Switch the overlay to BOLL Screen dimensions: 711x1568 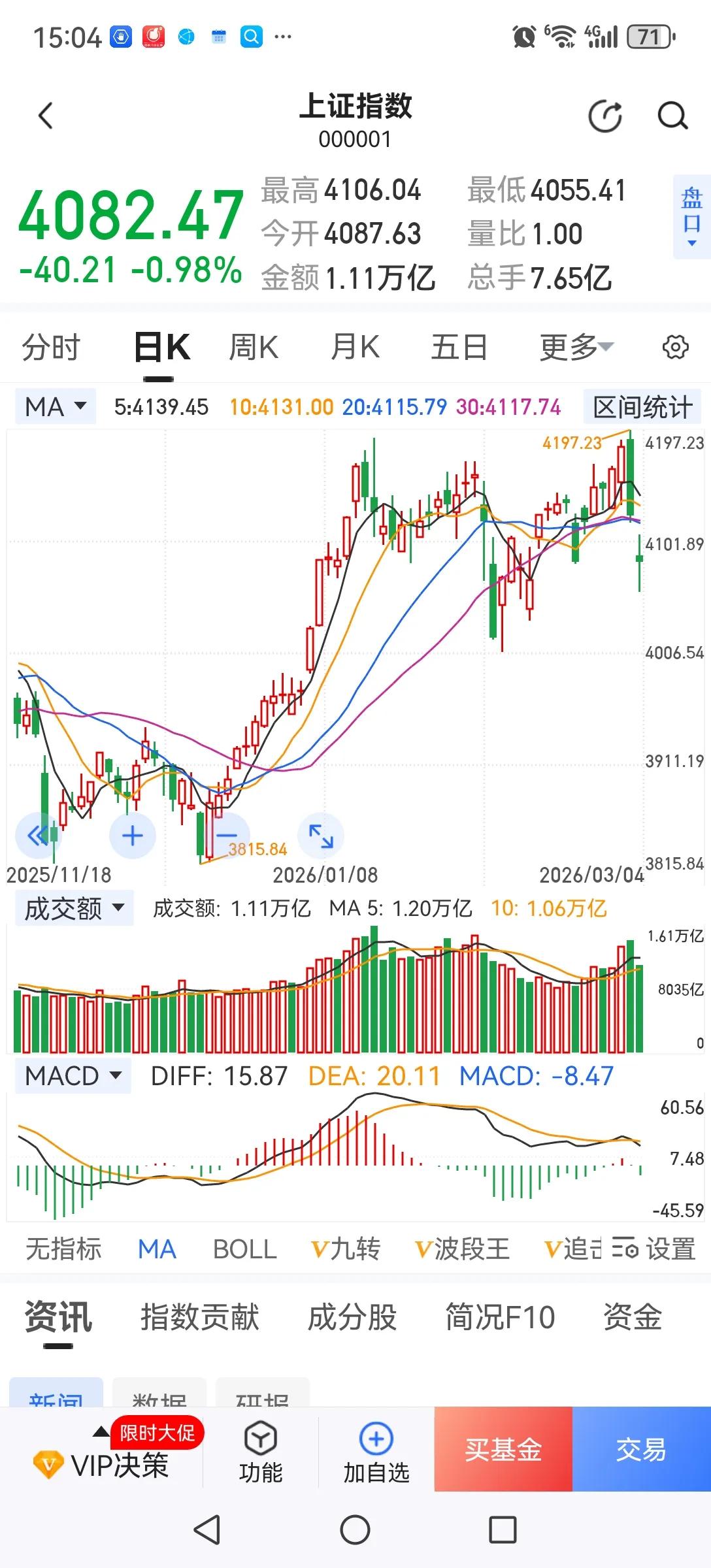point(244,1248)
